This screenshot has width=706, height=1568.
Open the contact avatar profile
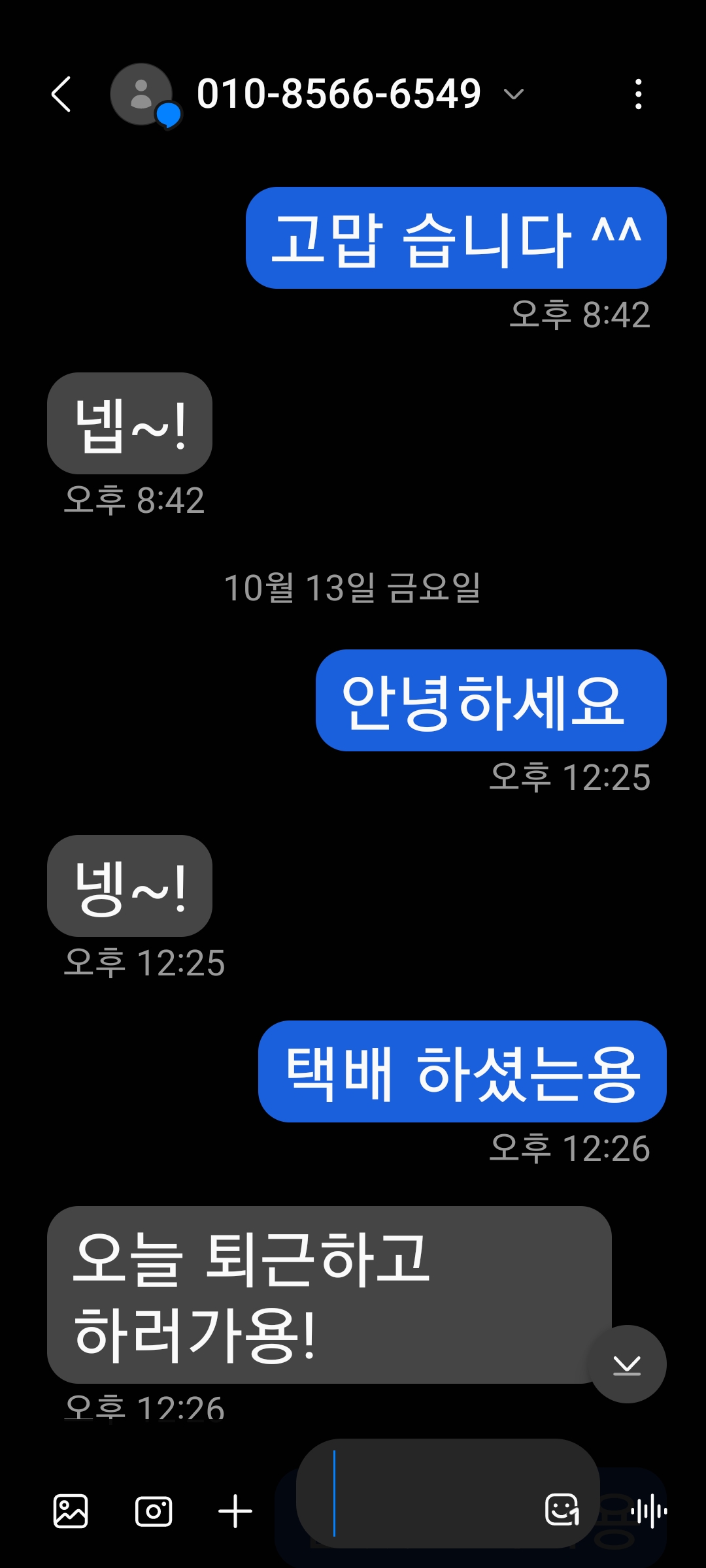click(x=142, y=95)
